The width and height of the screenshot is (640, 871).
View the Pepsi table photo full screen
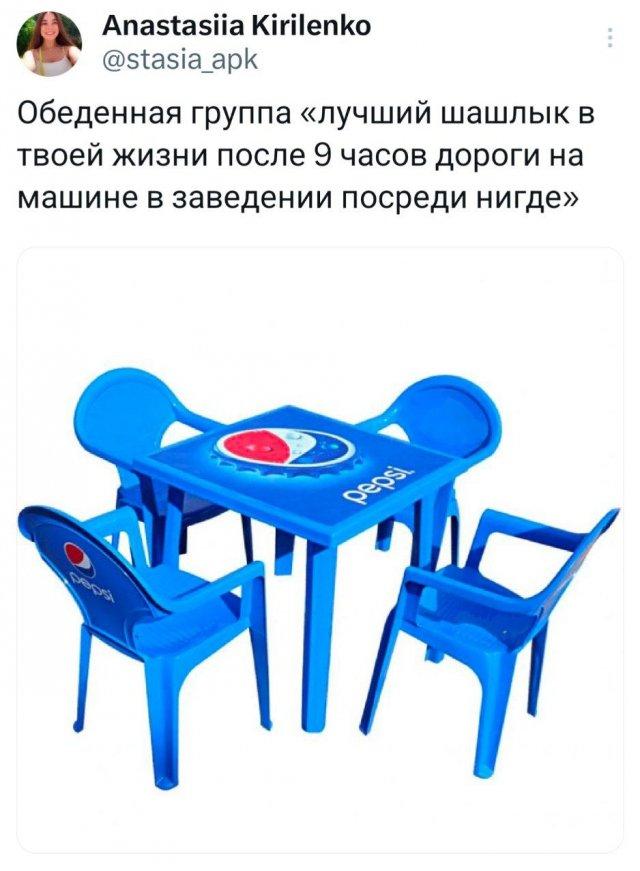click(320, 550)
